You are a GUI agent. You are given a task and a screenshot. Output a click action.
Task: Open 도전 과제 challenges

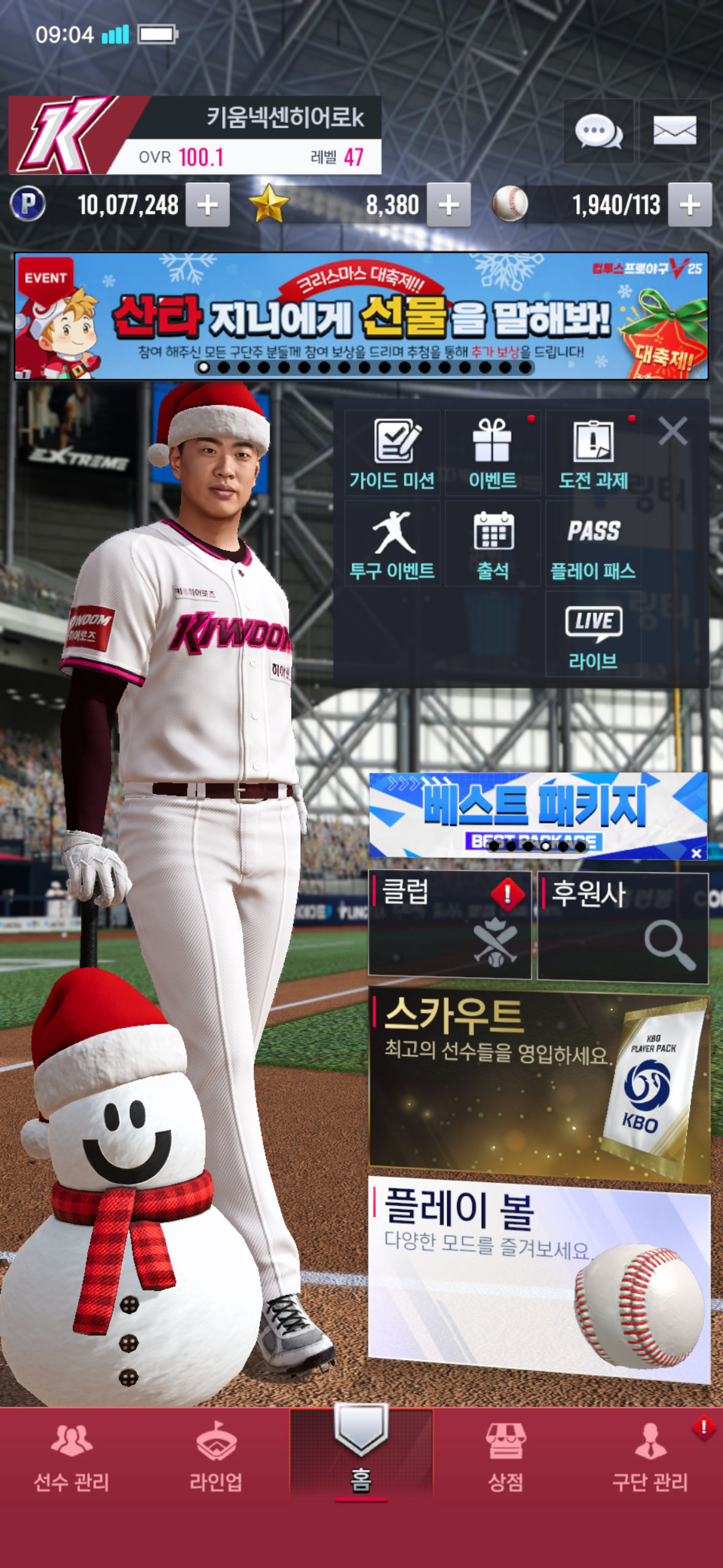(x=593, y=454)
